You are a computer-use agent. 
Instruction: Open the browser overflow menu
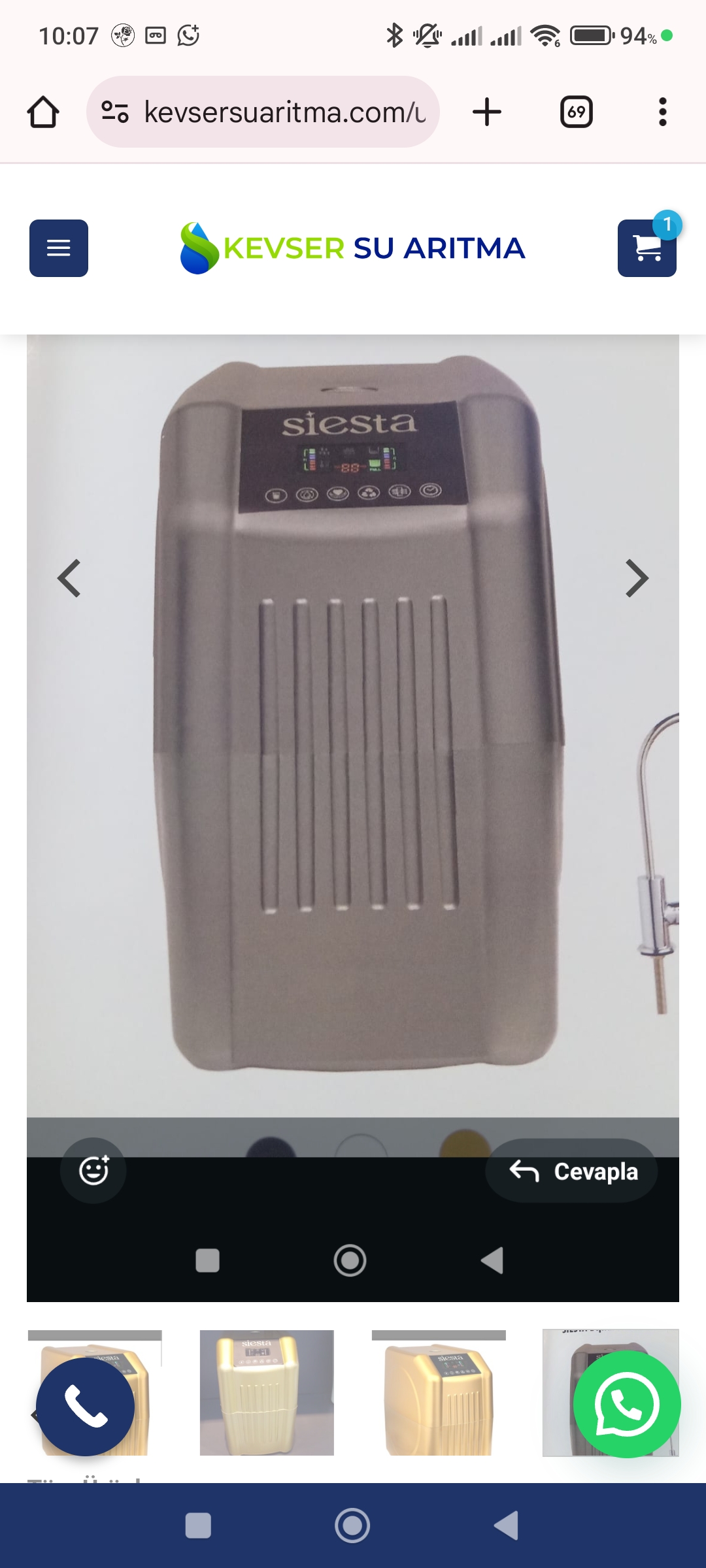[x=662, y=112]
